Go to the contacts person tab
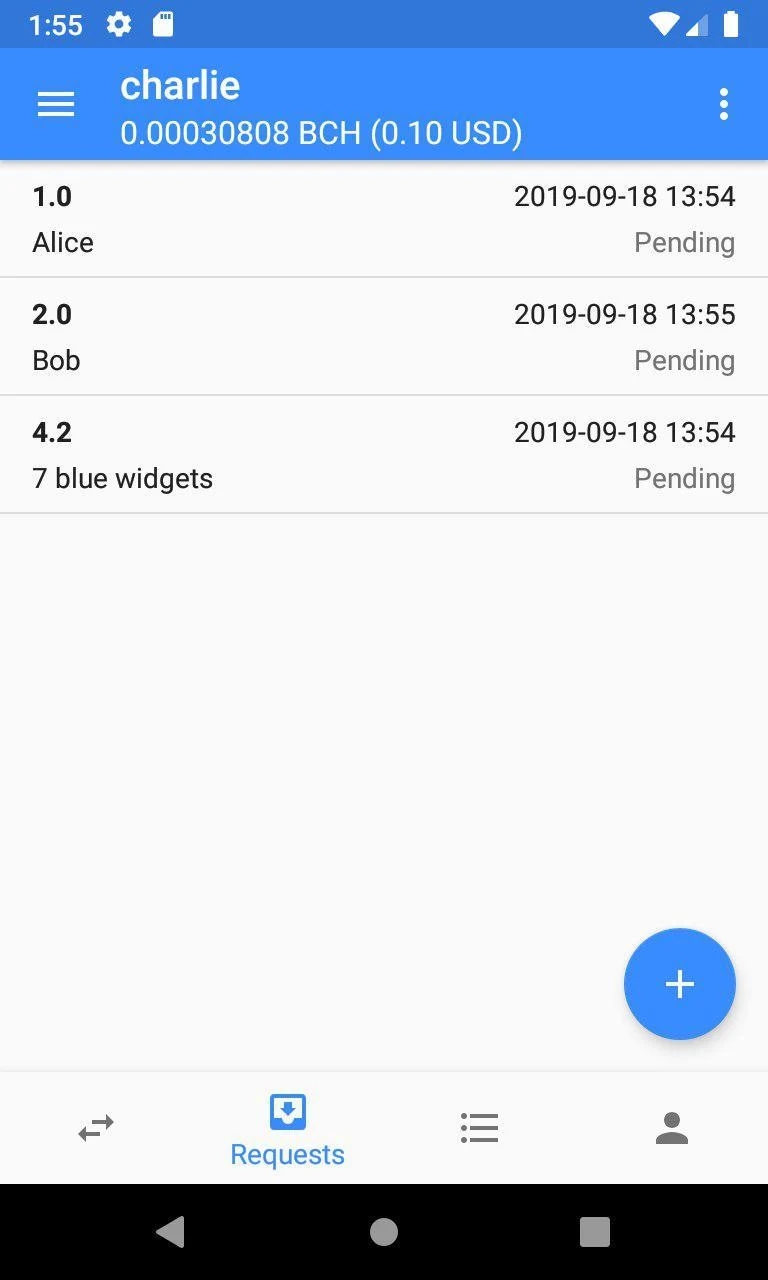This screenshot has height=1280, width=768. (672, 1128)
